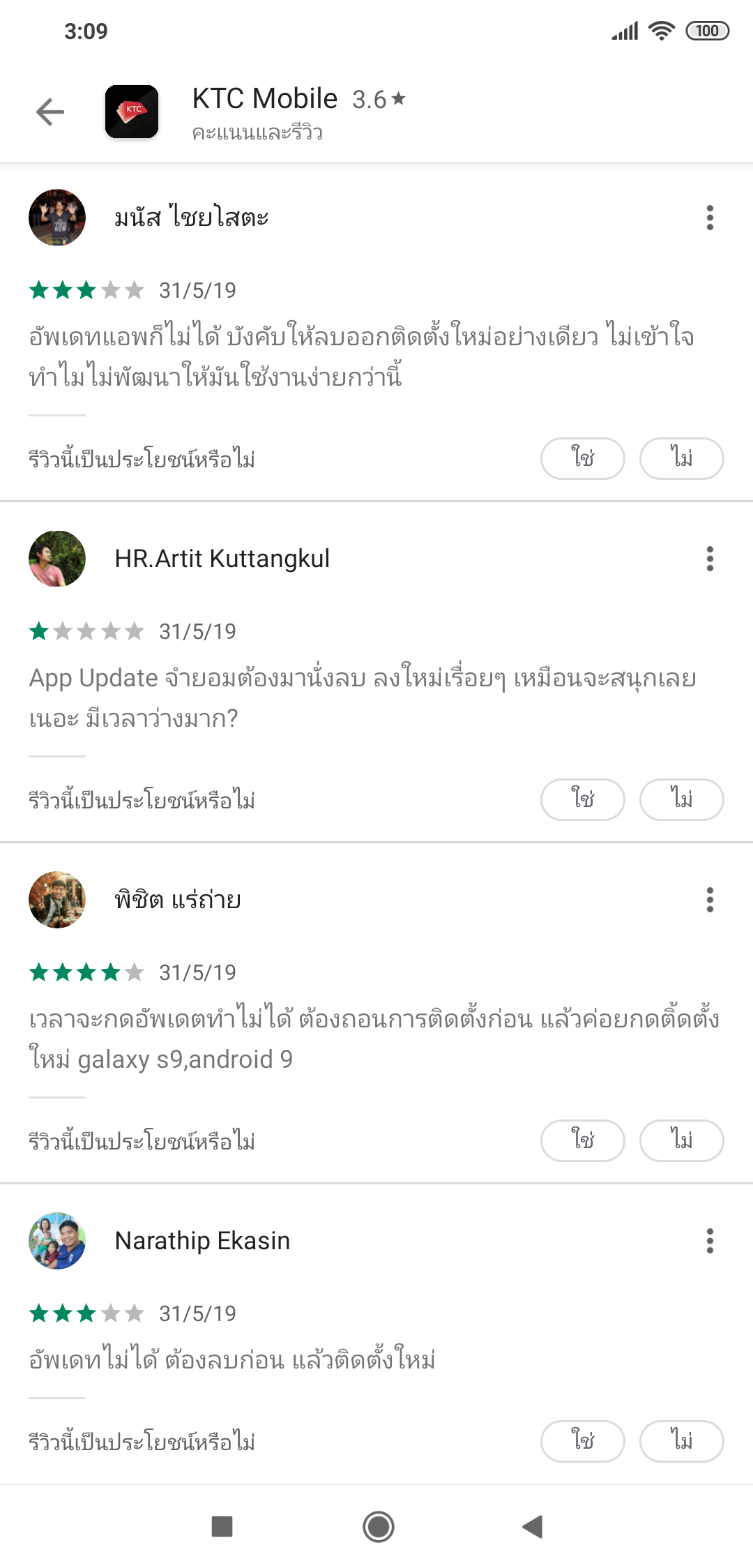The width and height of the screenshot is (753, 1568).
Task: Select ใช่ for พิชิต แร่ถ่าย's review
Action: tap(582, 1140)
